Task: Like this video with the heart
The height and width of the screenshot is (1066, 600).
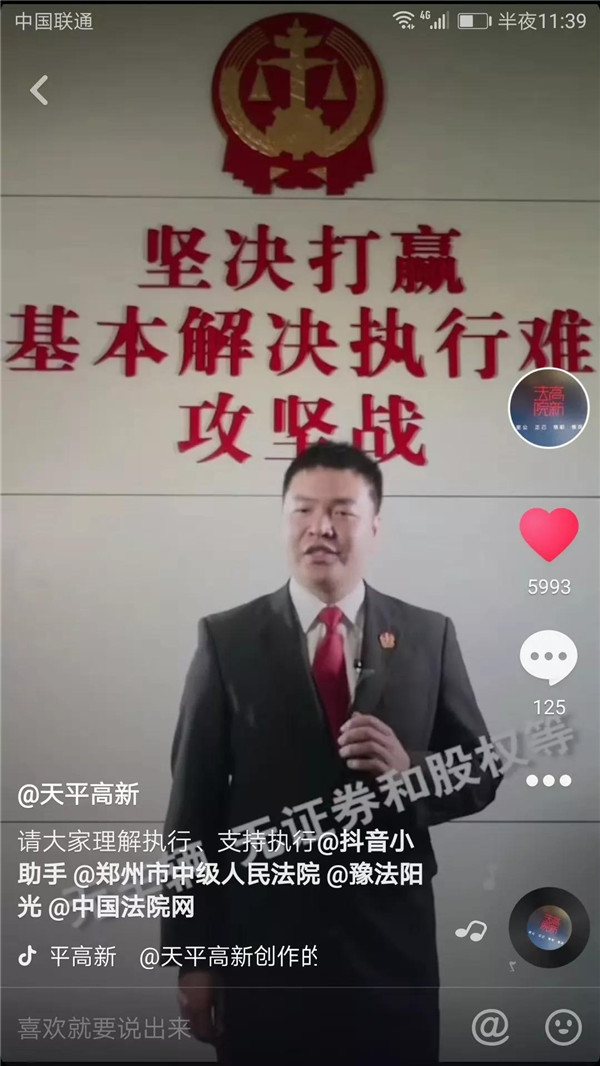Action: 548,535
